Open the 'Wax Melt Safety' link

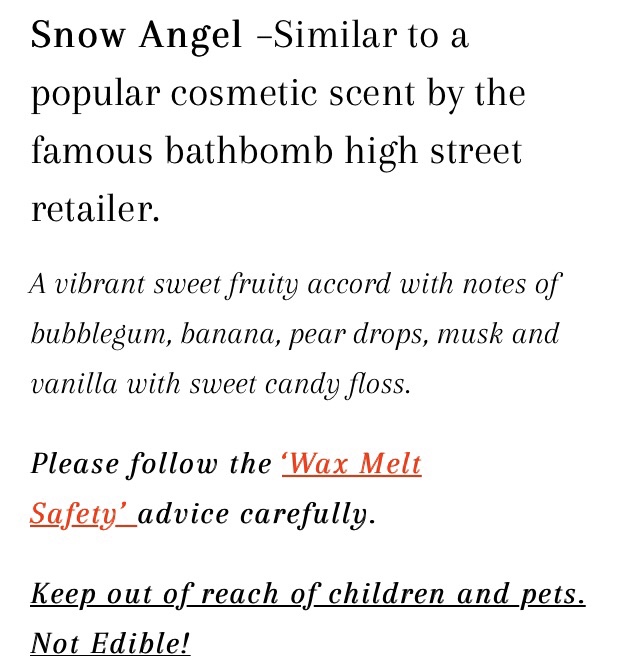(351, 465)
